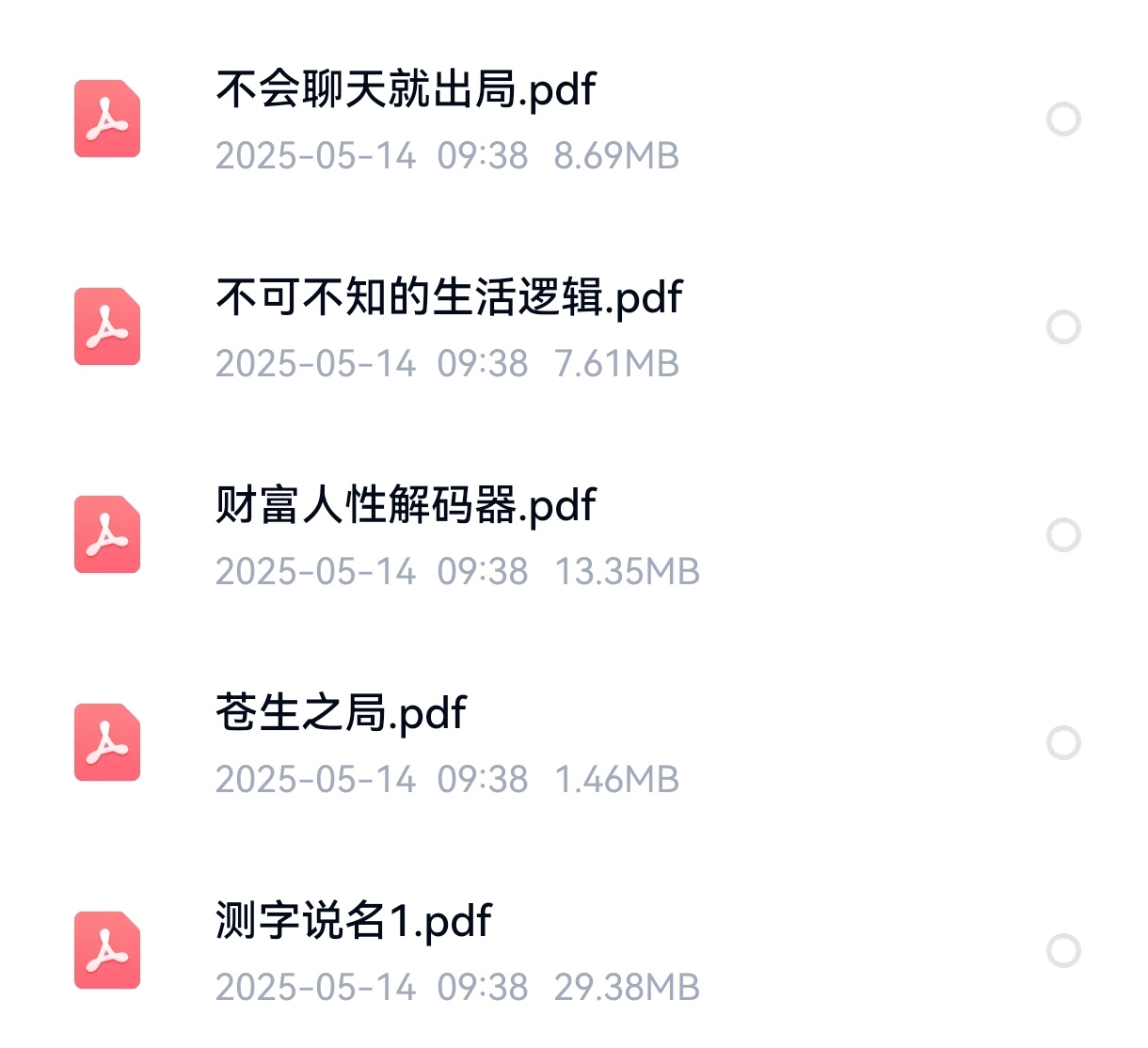Open the file 测字说名1.pdf
This screenshot has width=1148, height=1048.
(x=353, y=922)
